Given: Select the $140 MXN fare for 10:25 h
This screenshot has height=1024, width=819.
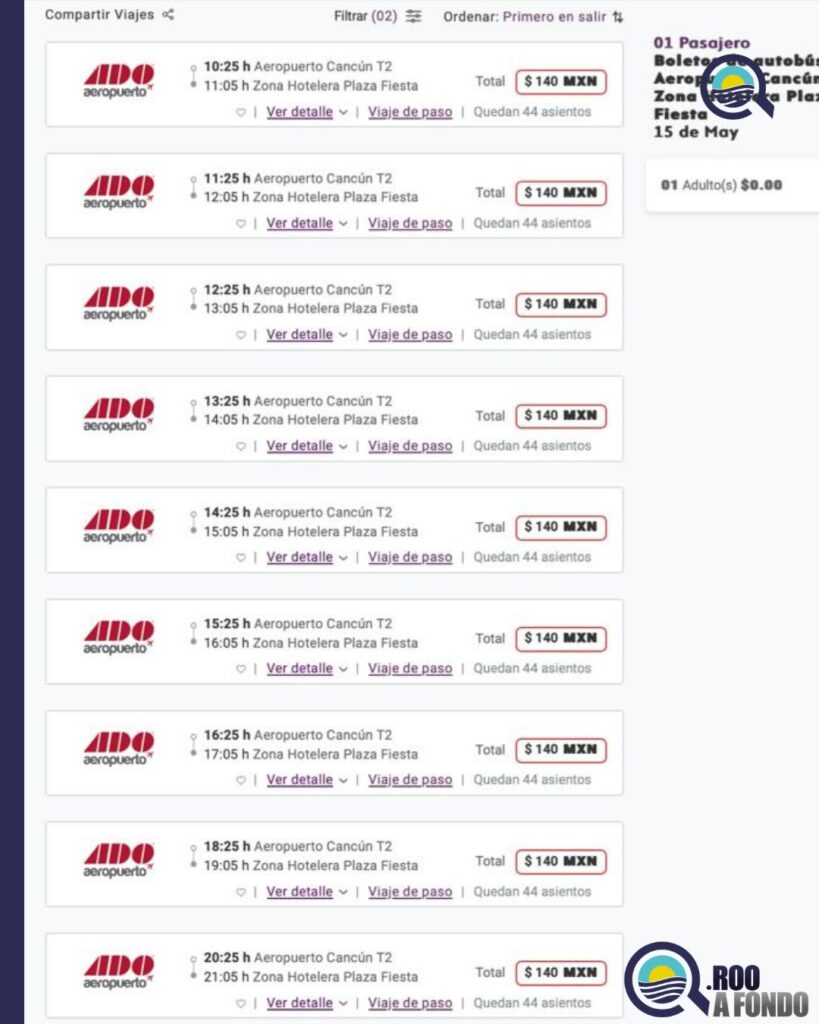Looking at the screenshot, I should point(561,82).
